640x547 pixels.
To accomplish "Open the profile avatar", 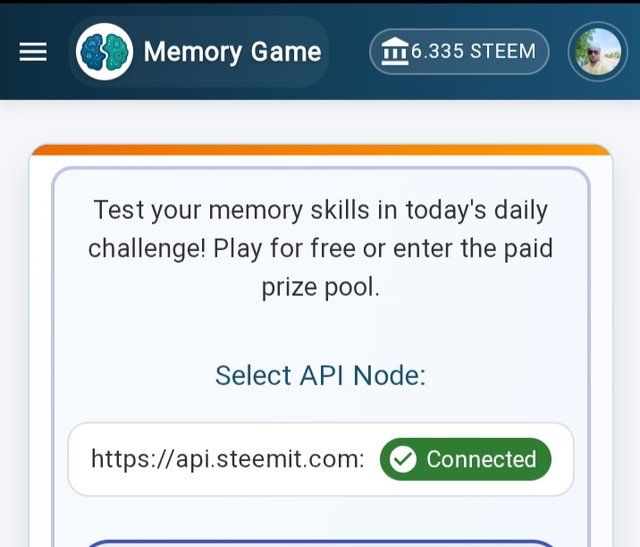I will pyautogui.click(x=597, y=52).
